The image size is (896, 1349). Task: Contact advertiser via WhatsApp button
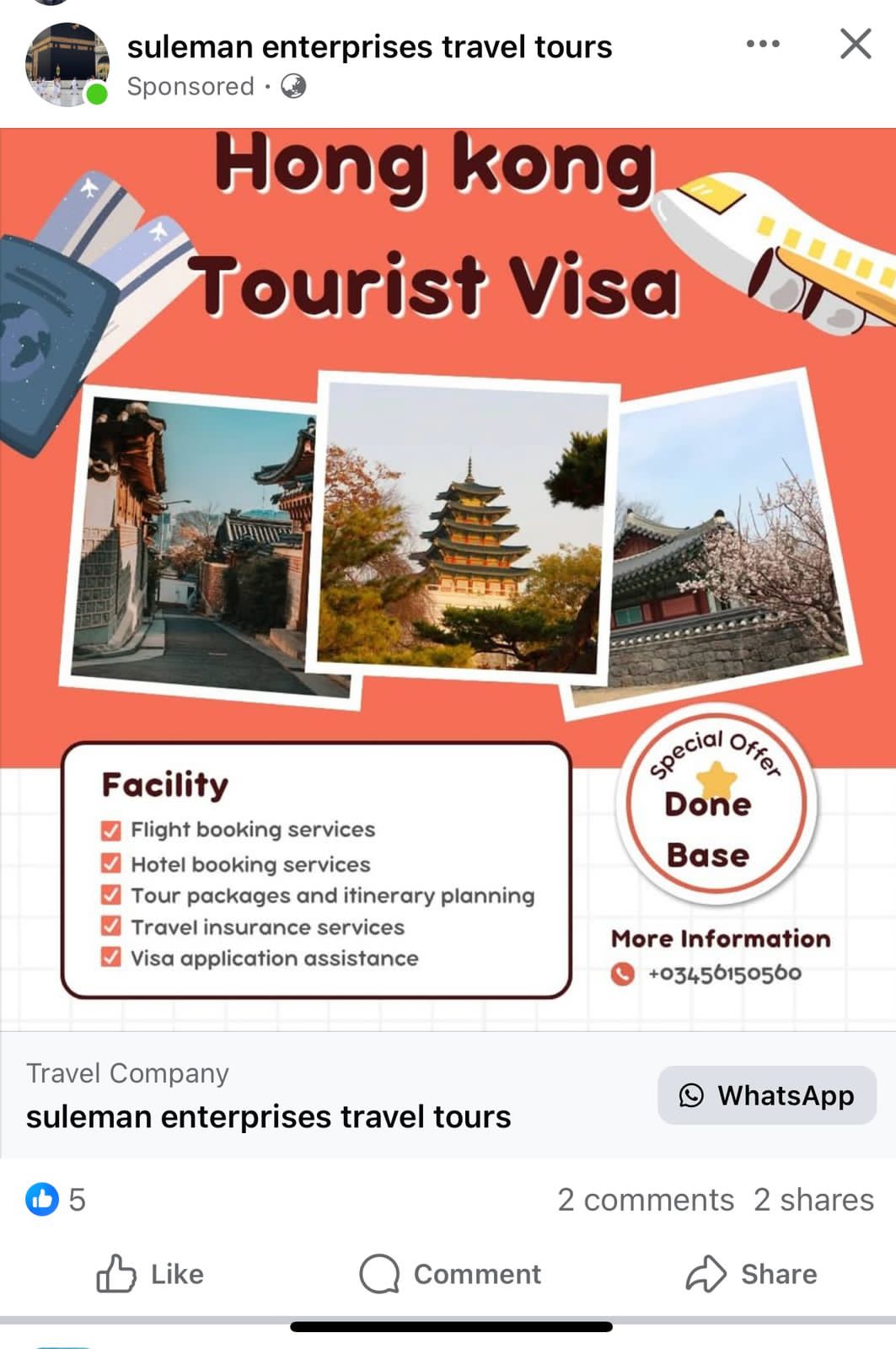coord(766,1095)
